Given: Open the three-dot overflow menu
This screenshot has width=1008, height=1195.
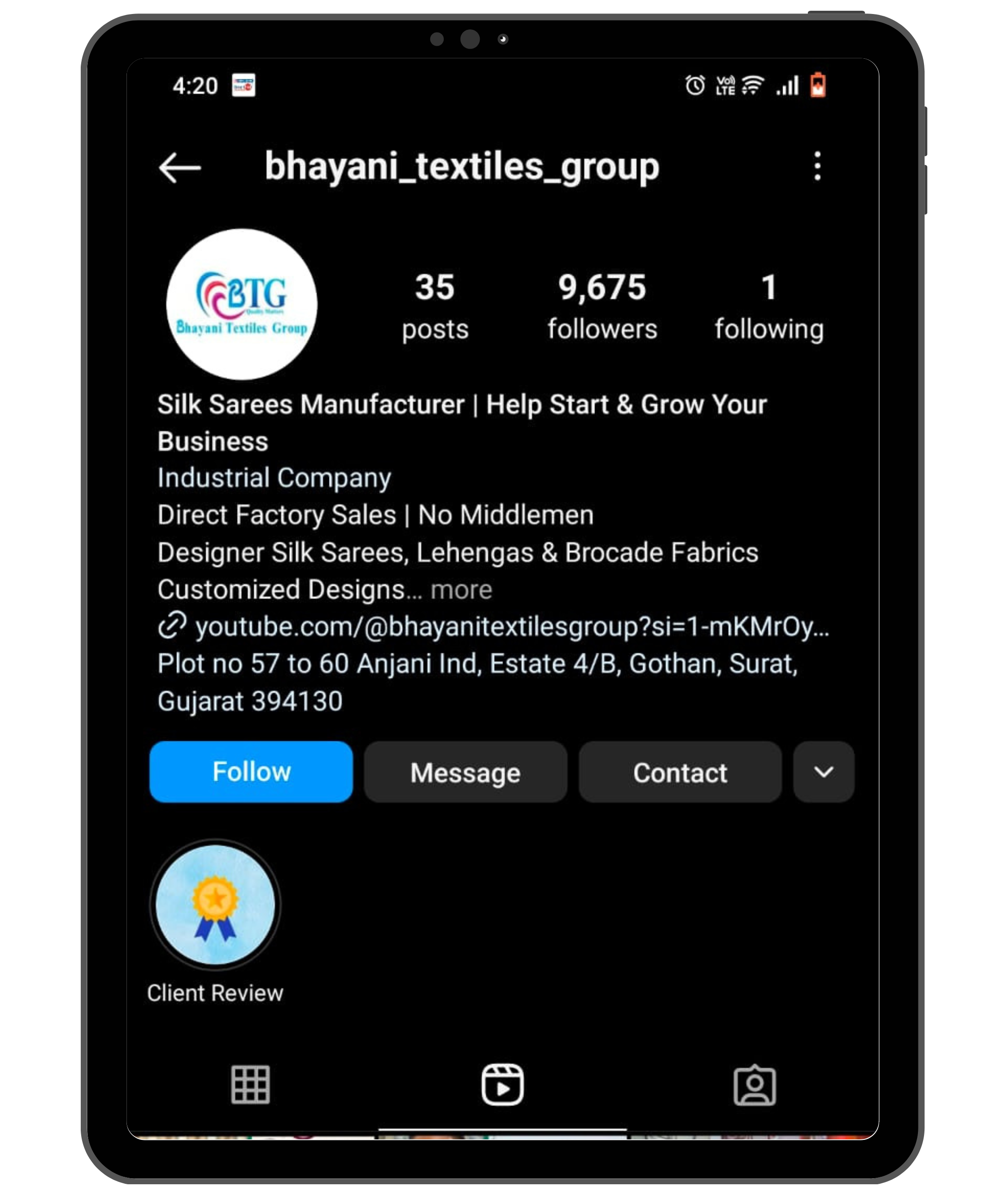Looking at the screenshot, I should pyautogui.click(x=817, y=166).
